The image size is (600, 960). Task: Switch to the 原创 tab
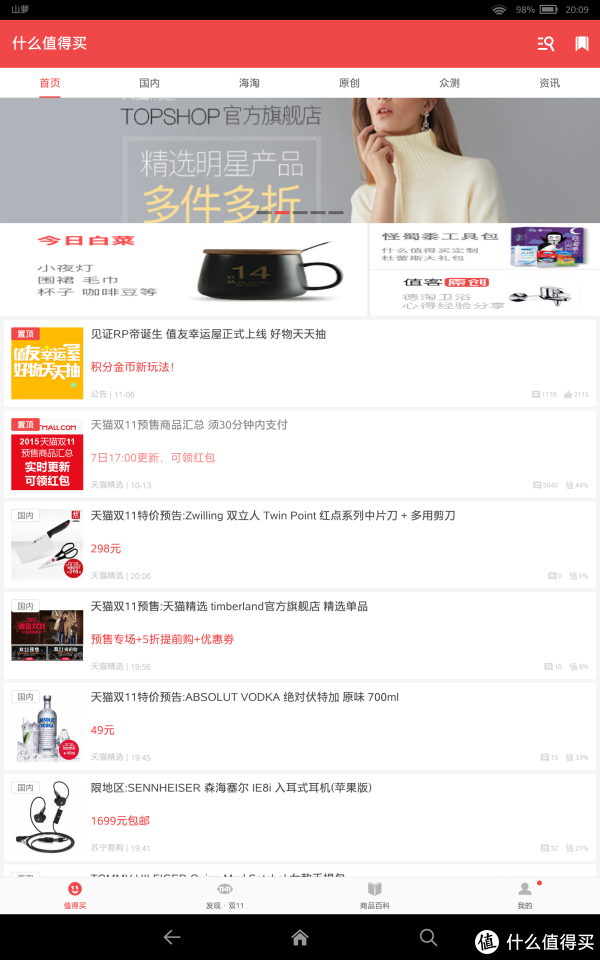(x=349, y=83)
